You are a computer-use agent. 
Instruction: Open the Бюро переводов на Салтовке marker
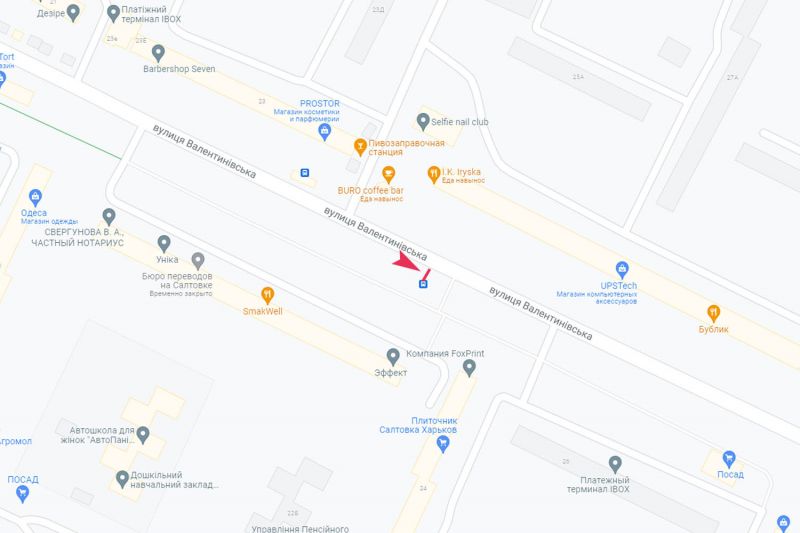pyautogui.click(x=198, y=260)
